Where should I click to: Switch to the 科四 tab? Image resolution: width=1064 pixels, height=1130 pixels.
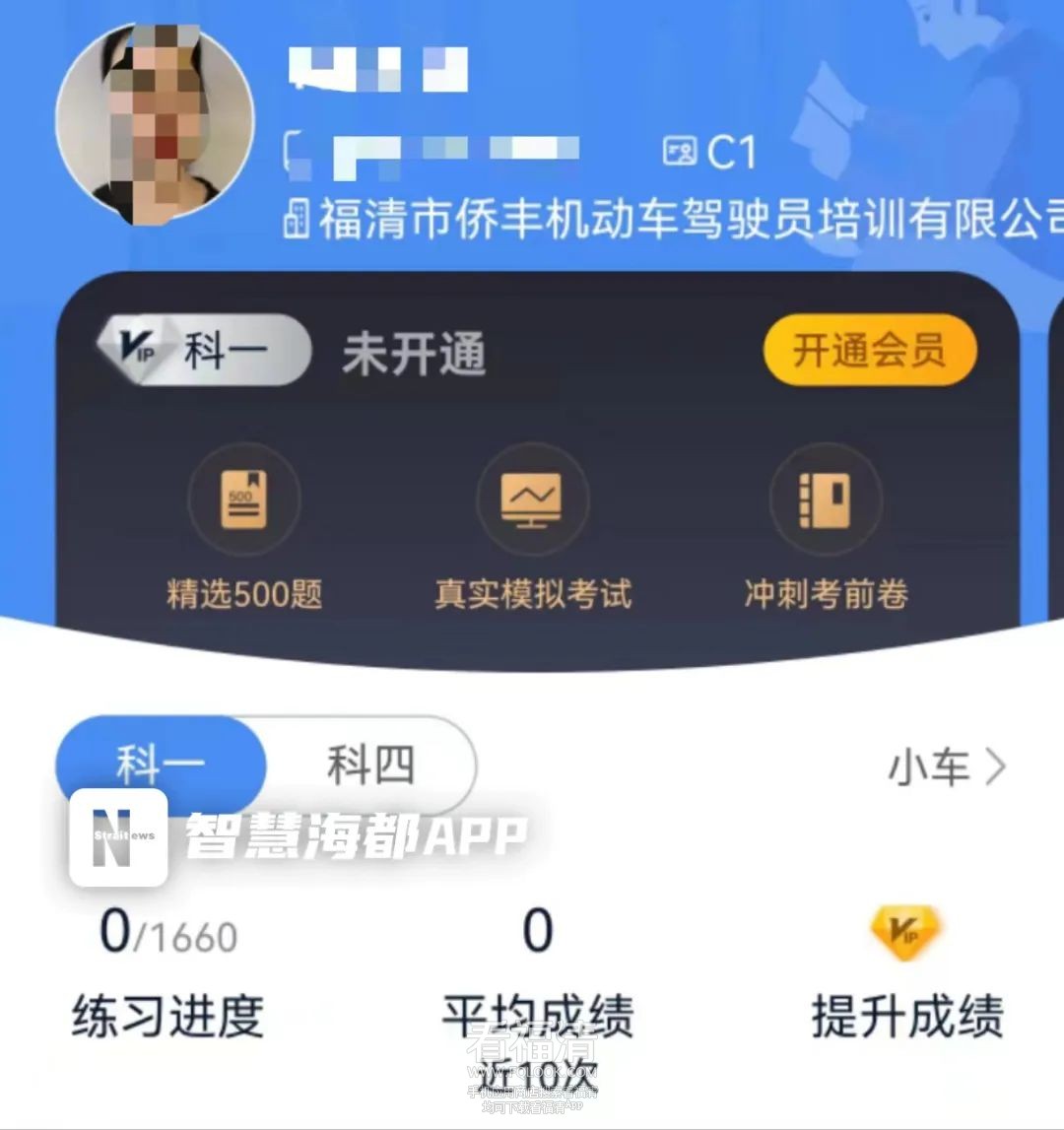(x=370, y=765)
